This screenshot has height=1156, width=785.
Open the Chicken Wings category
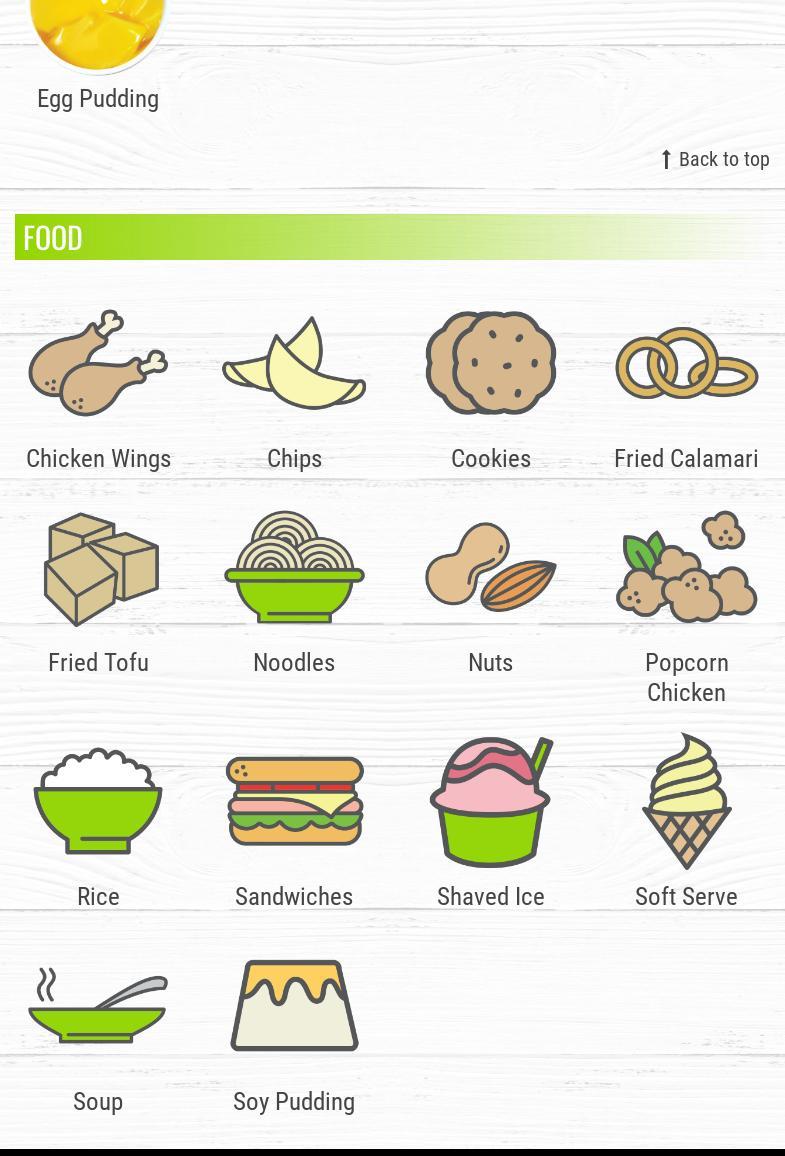pyautogui.click(x=98, y=390)
